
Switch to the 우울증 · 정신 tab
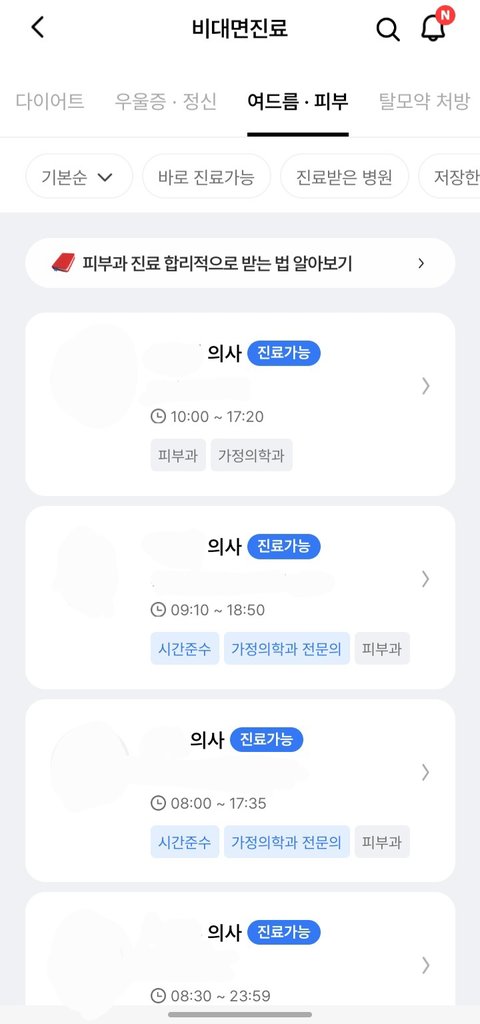165,101
